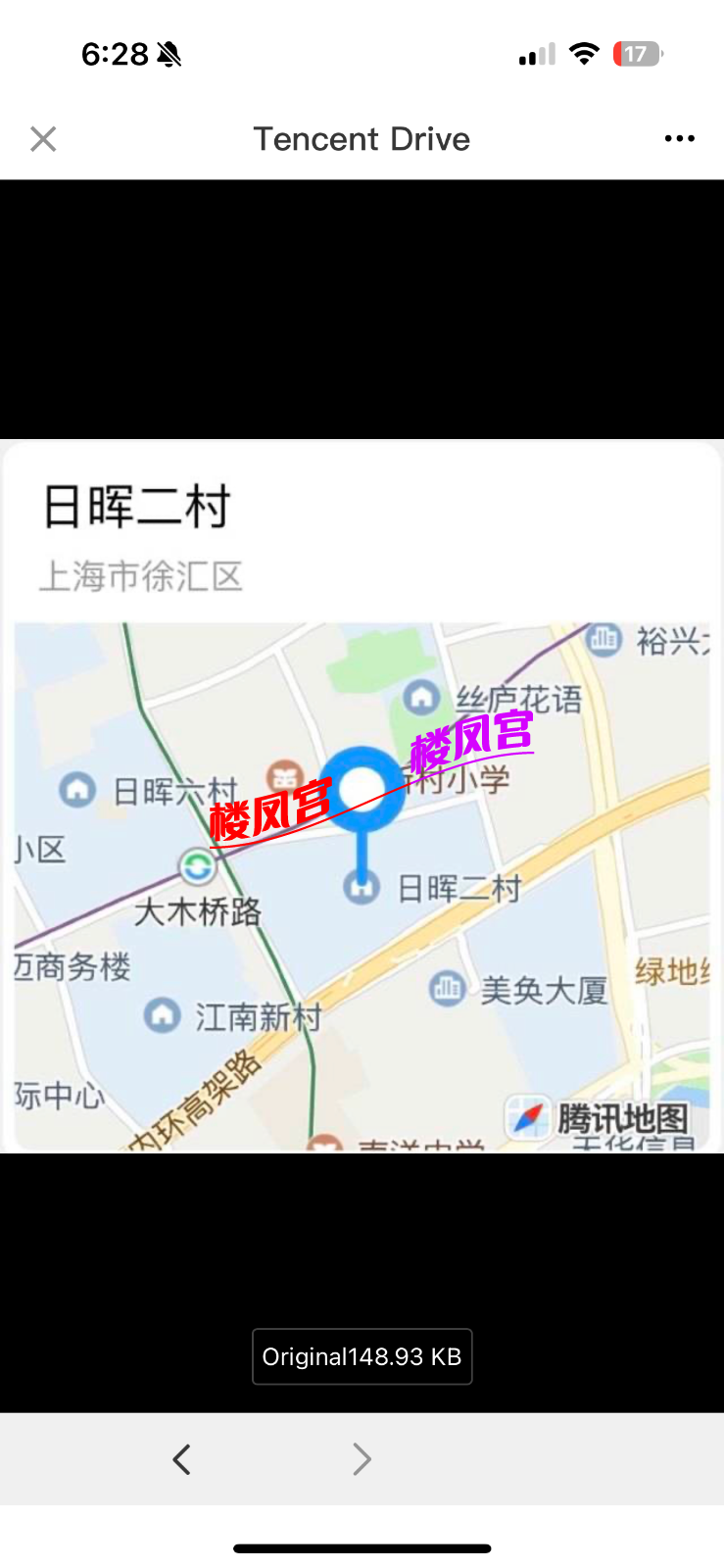Close the Tencent Drive viewer
This screenshot has height=1568, width=724.
pos(43,139)
